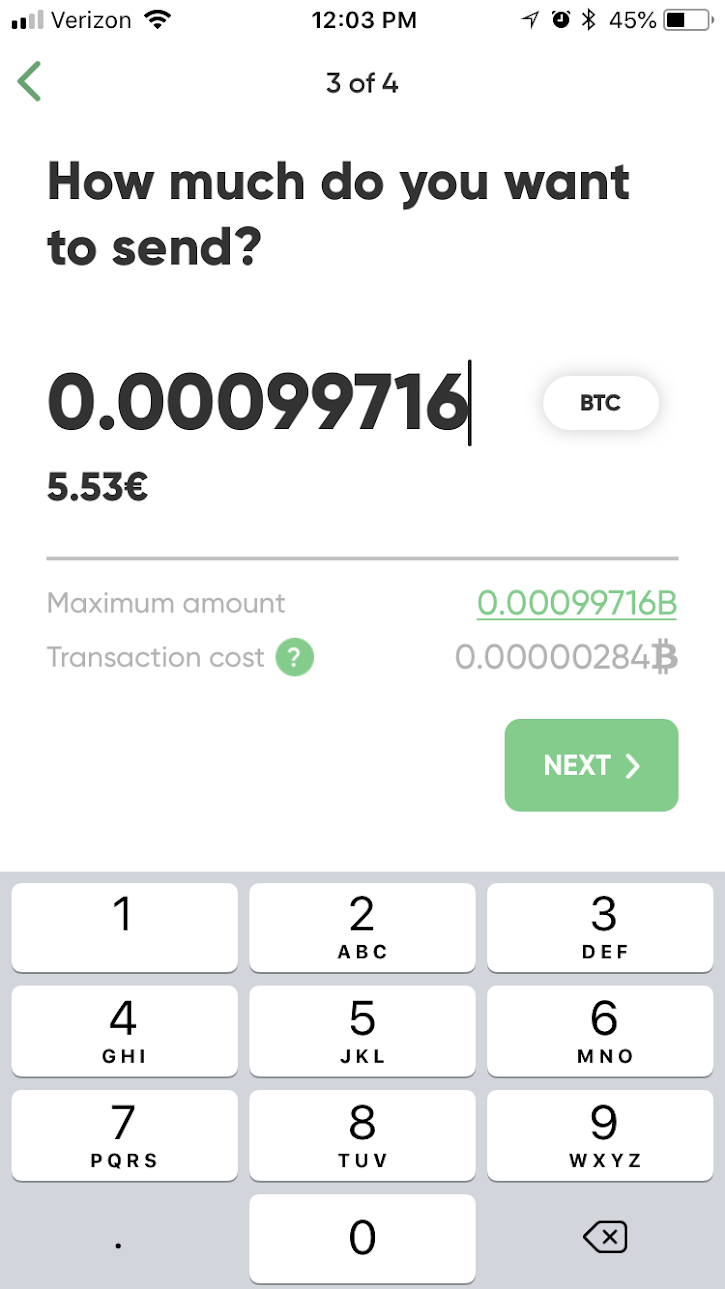Select the maximum amount 0.00099716B link
This screenshot has height=1289, width=725.
(x=577, y=603)
